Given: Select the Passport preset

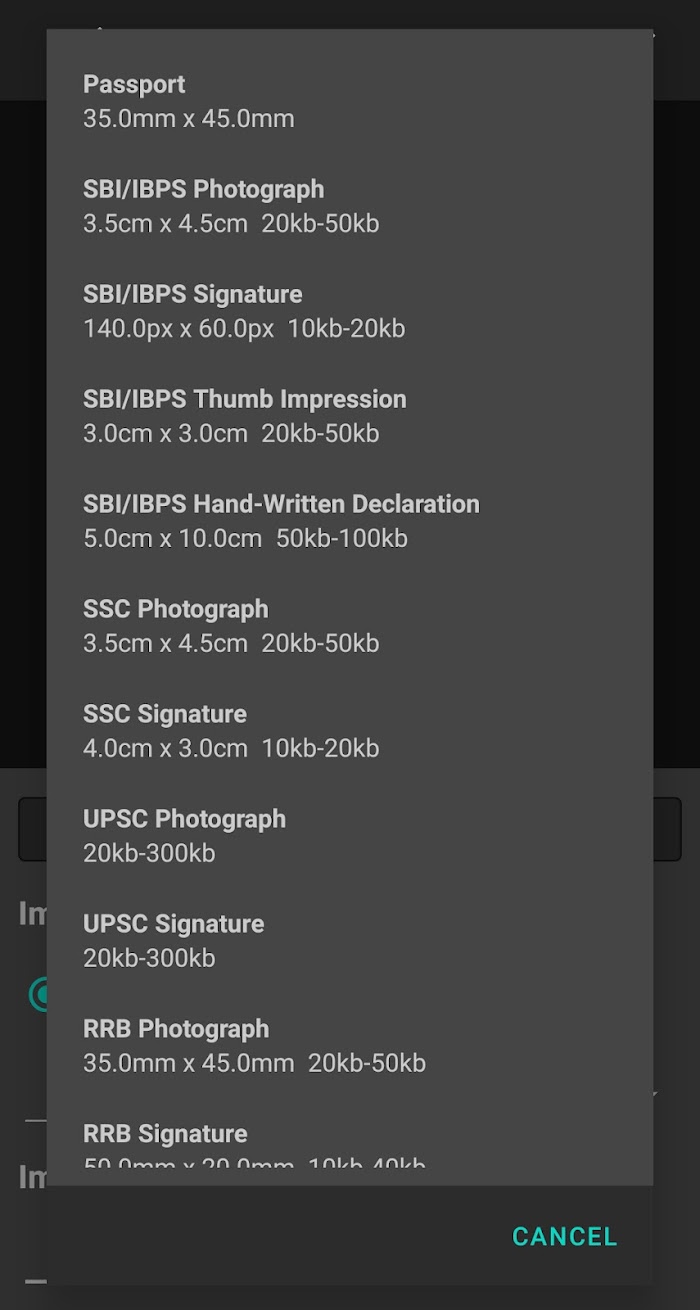Looking at the screenshot, I should pyautogui.click(x=349, y=102).
